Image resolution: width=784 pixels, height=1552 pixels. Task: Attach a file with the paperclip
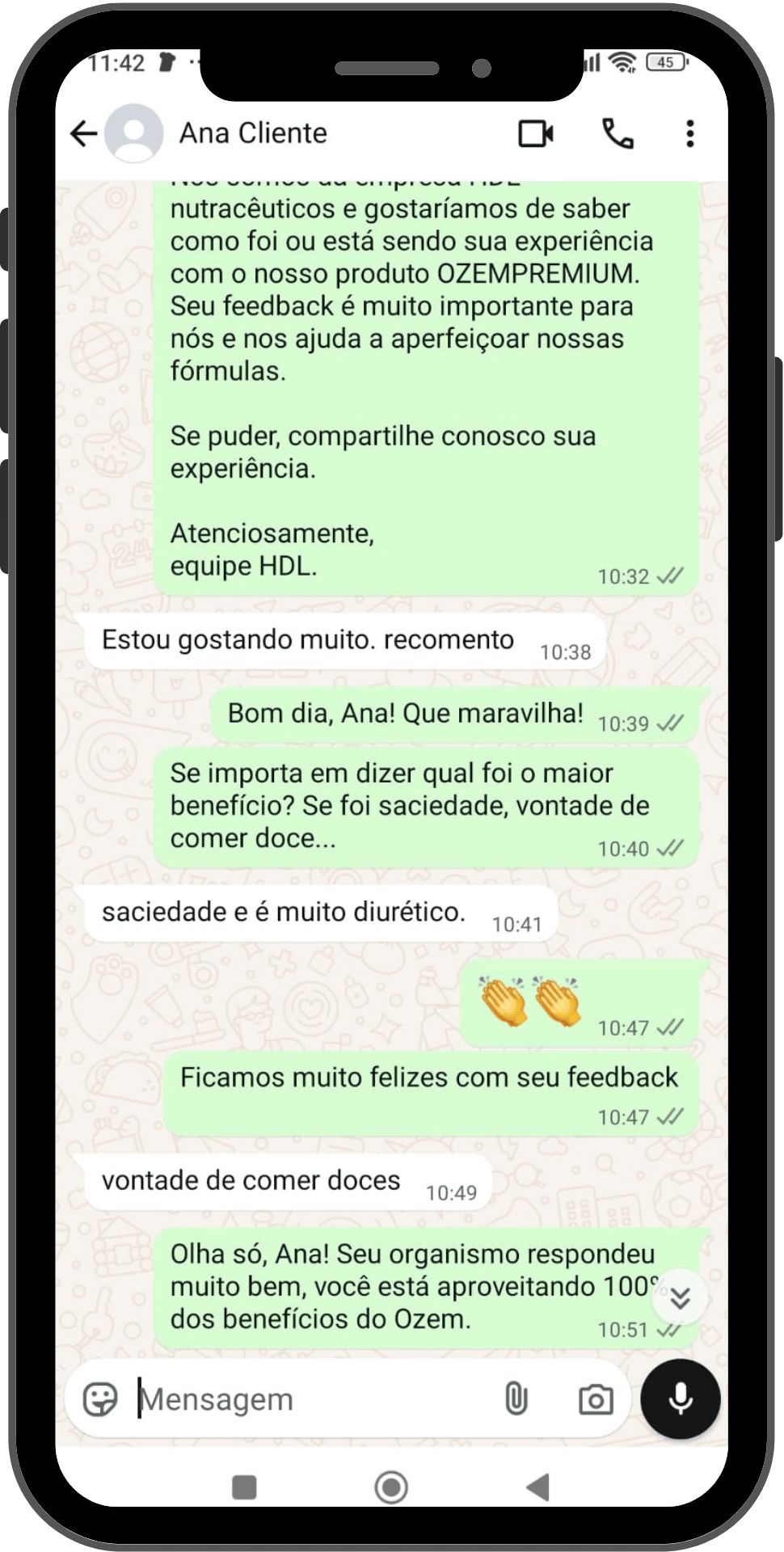tap(516, 1399)
